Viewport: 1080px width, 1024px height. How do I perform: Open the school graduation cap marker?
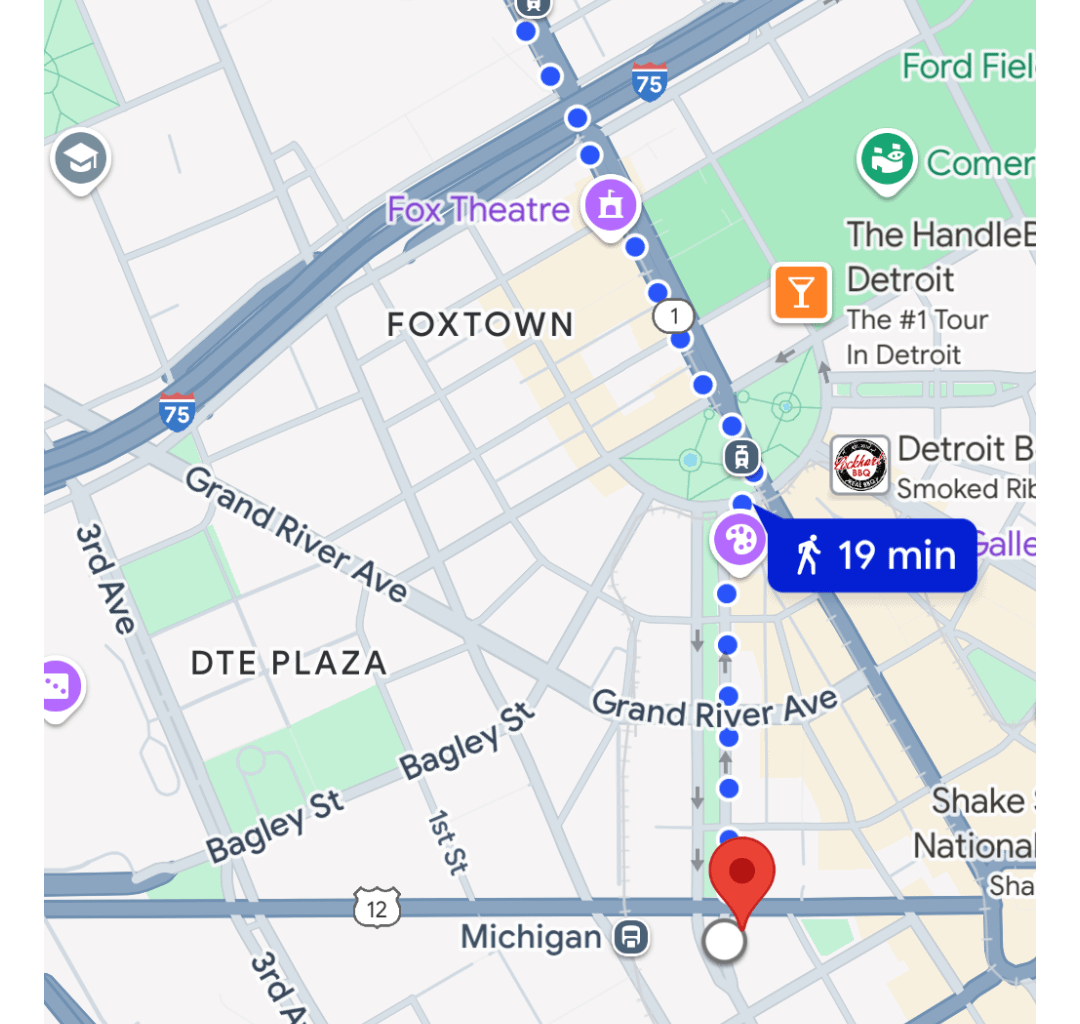79,160
